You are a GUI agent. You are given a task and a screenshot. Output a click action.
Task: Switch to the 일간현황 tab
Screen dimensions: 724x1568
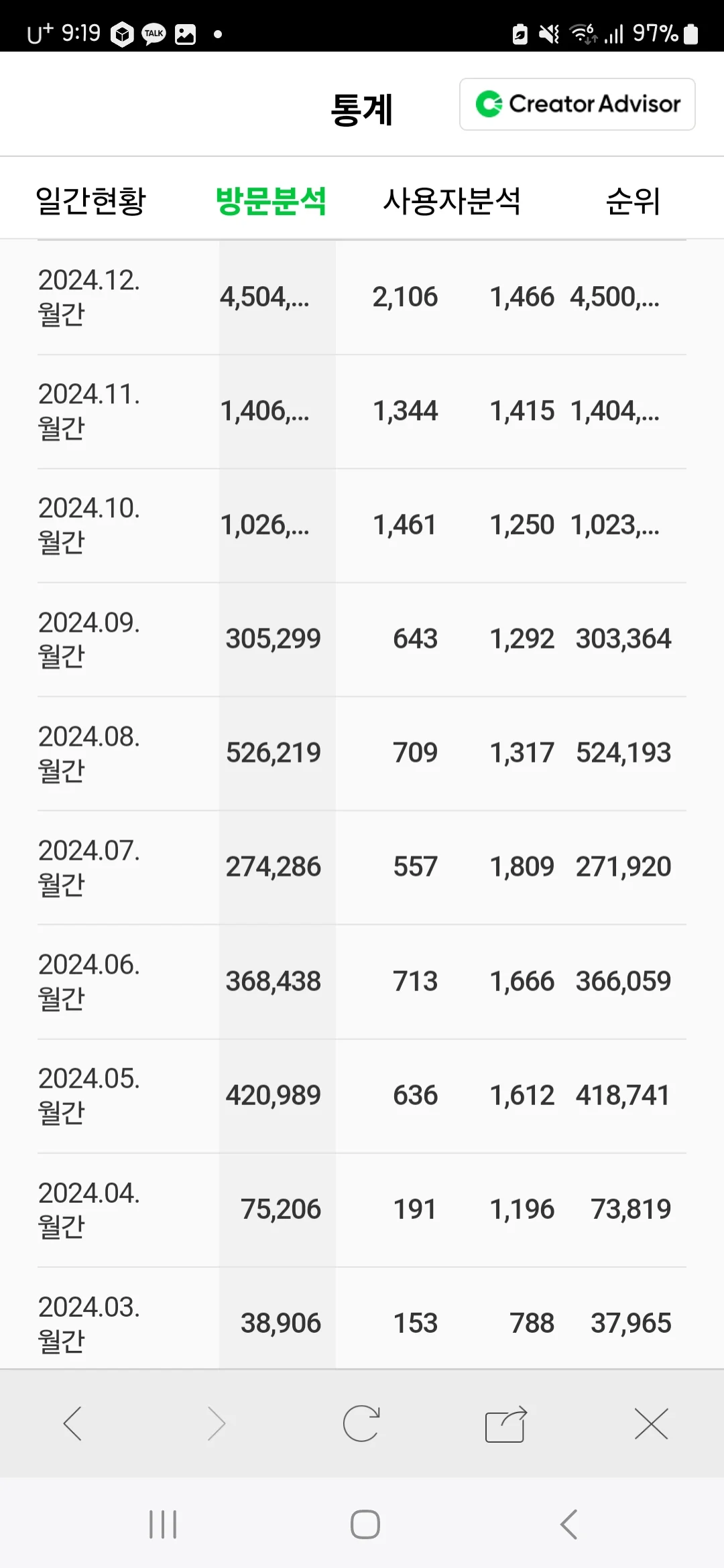click(x=90, y=200)
